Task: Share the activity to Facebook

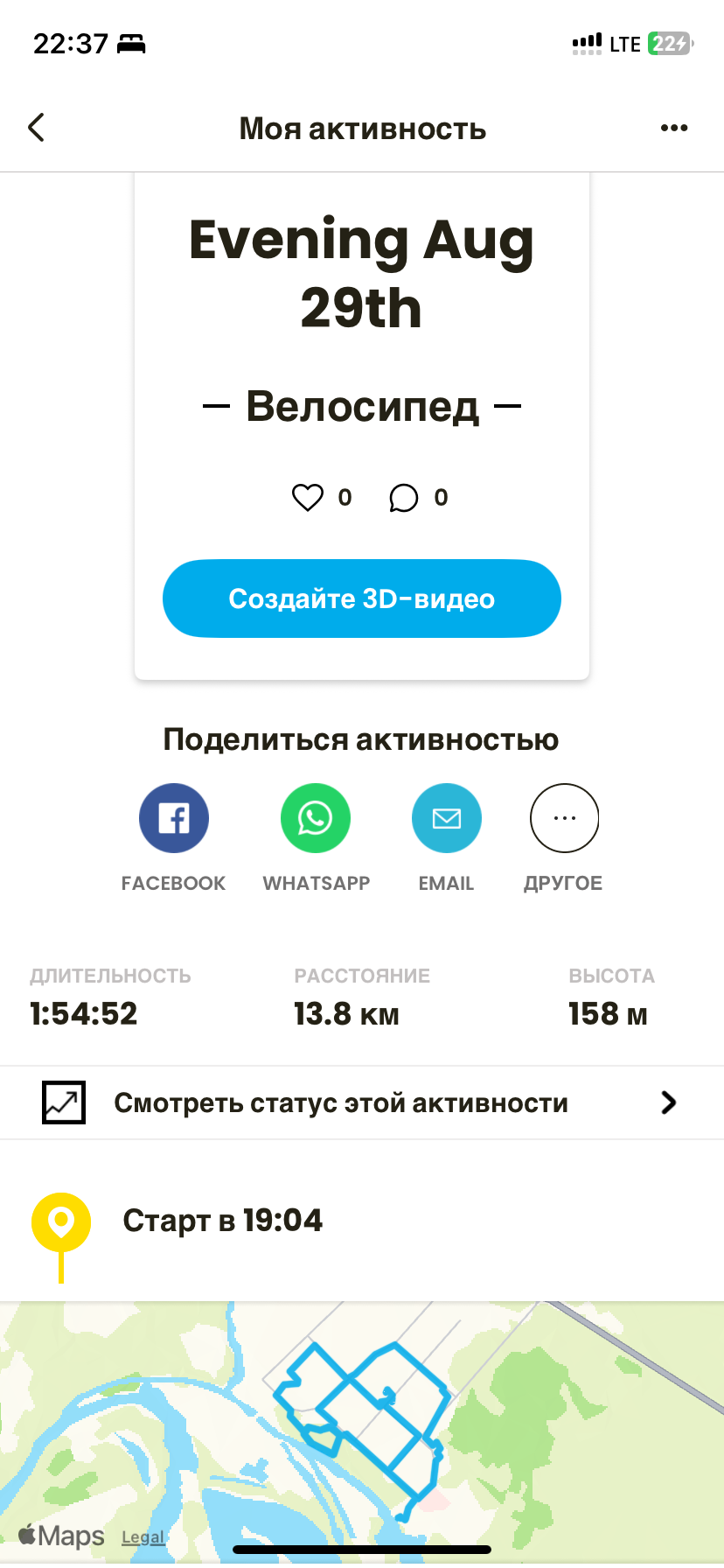Action: click(x=174, y=818)
